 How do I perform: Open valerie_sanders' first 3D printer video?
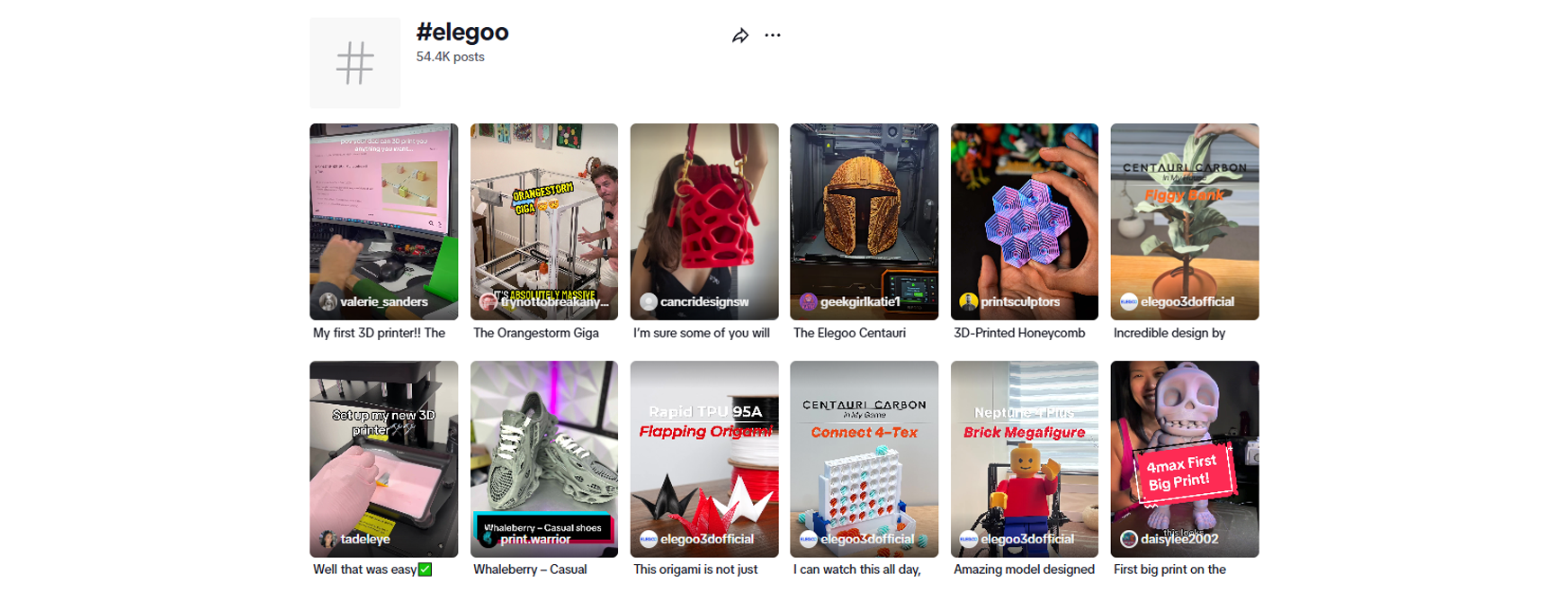pyautogui.click(x=383, y=220)
